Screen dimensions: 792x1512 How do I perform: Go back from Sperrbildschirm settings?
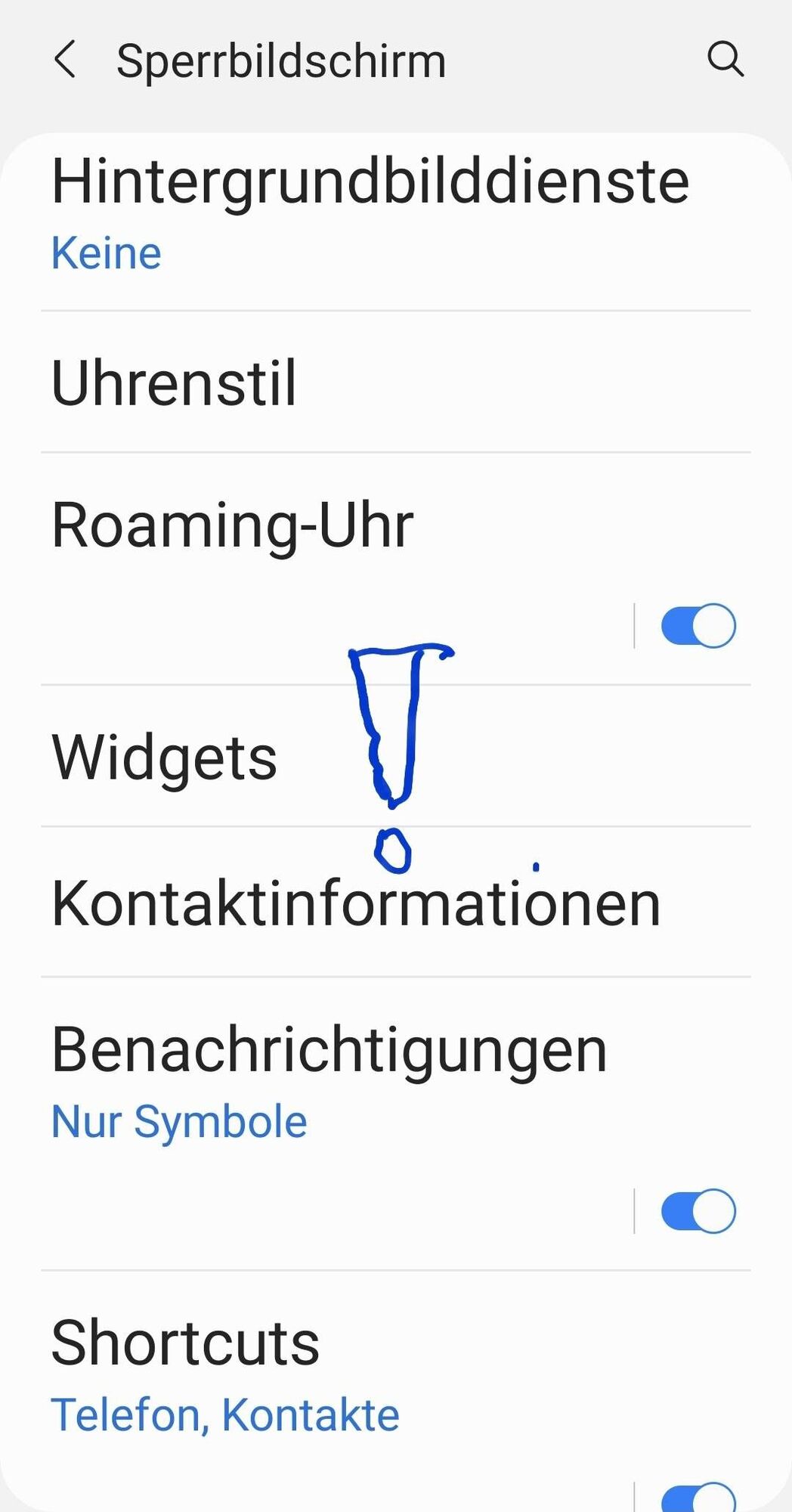(x=66, y=60)
